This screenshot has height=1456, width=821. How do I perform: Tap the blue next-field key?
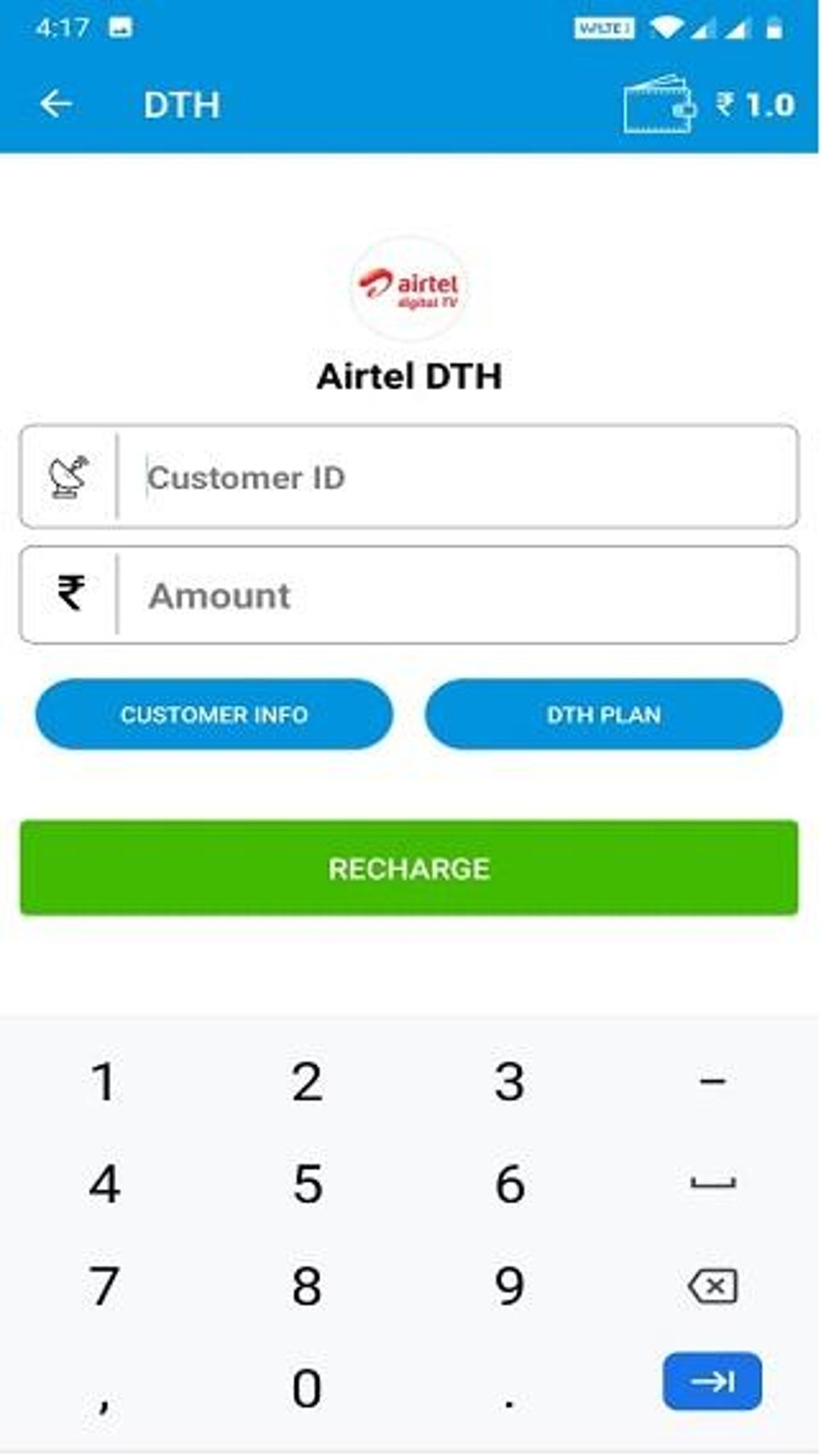click(x=712, y=1382)
